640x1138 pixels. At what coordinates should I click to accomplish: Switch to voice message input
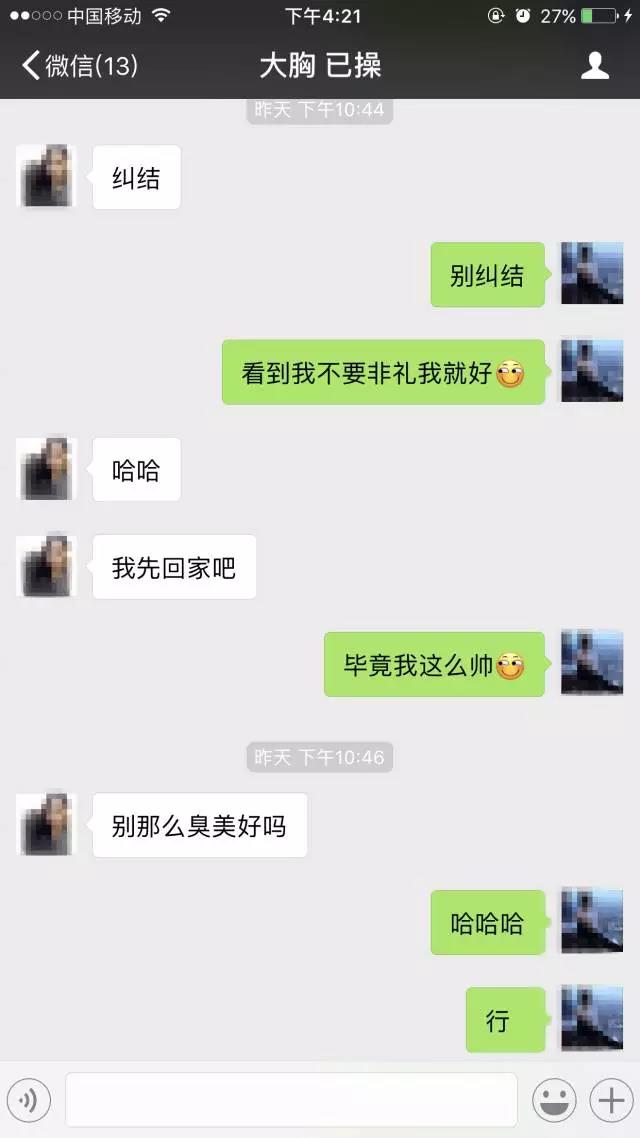point(29,1100)
